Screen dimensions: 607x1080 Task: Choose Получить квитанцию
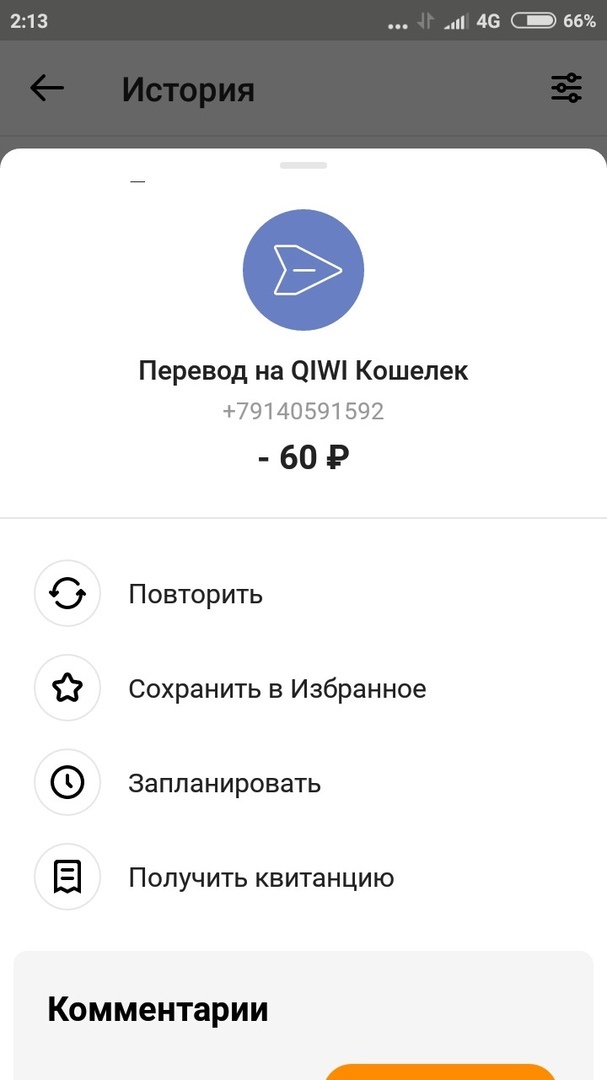click(x=260, y=878)
